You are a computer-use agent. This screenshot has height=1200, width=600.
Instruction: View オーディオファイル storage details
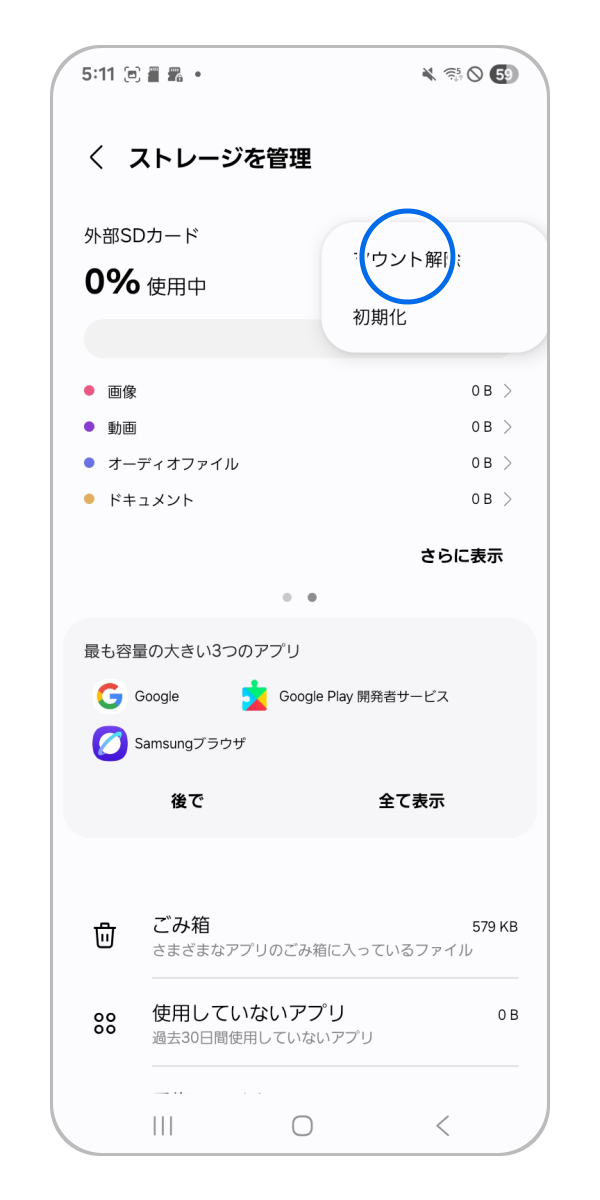pos(298,463)
